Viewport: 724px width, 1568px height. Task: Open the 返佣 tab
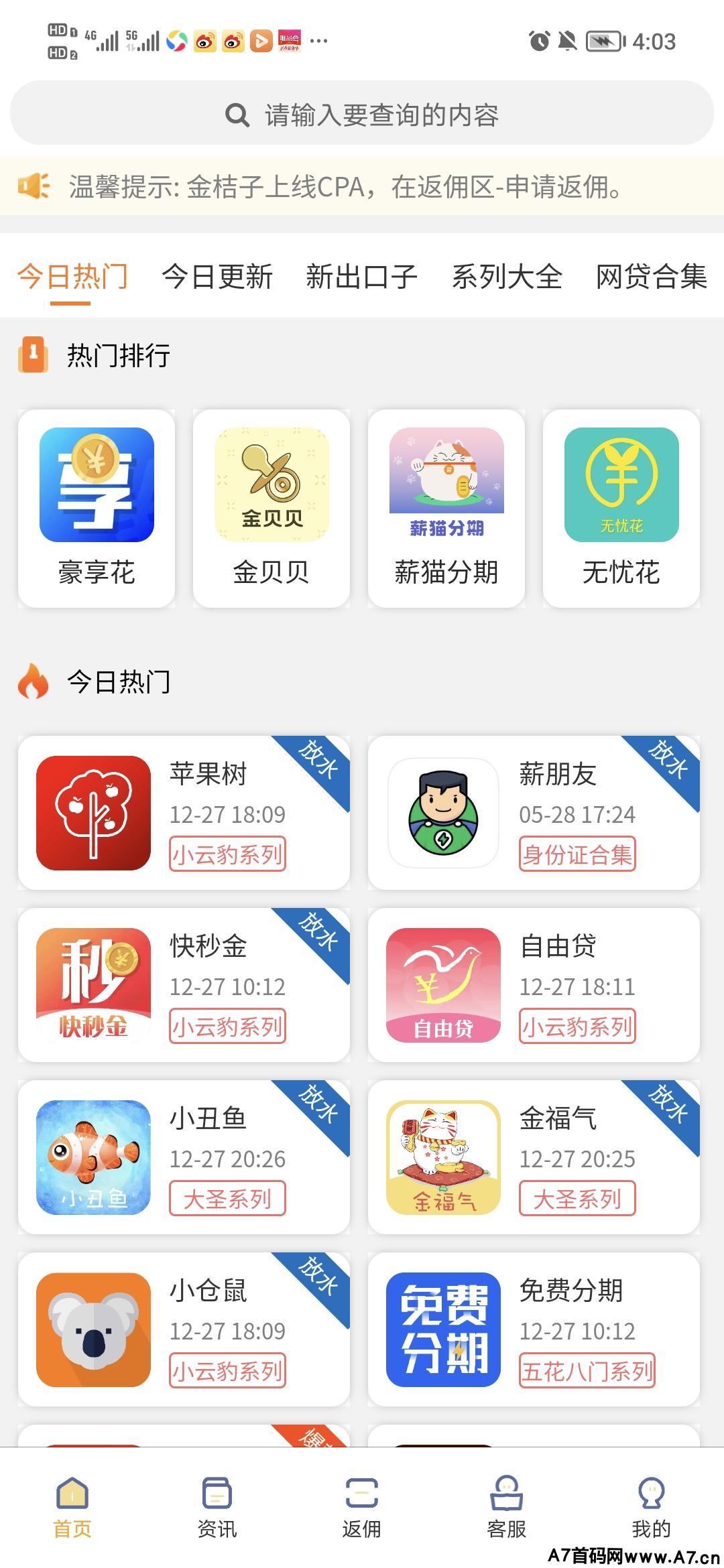(362, 1508)
